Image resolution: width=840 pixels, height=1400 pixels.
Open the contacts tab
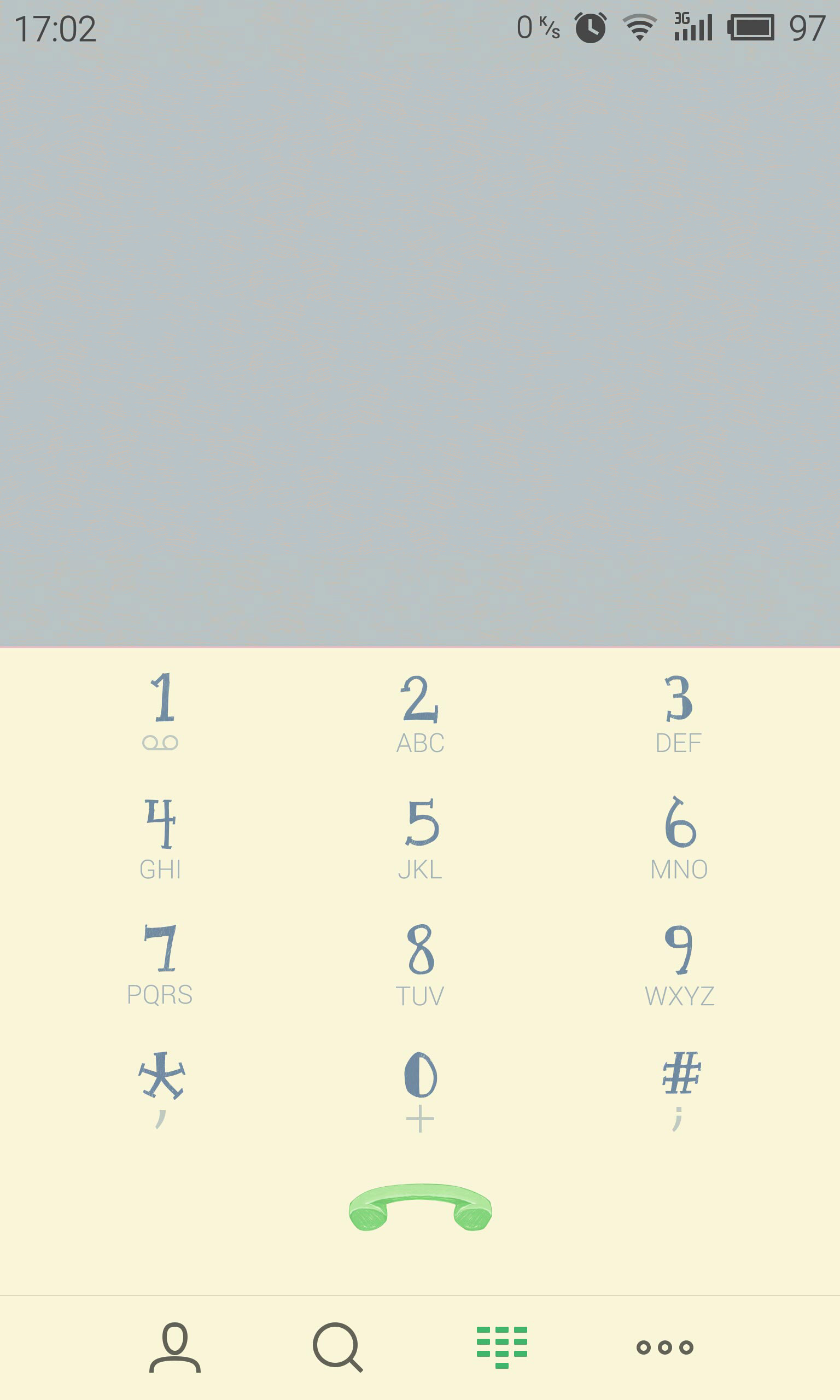(x=175, y=1347)
